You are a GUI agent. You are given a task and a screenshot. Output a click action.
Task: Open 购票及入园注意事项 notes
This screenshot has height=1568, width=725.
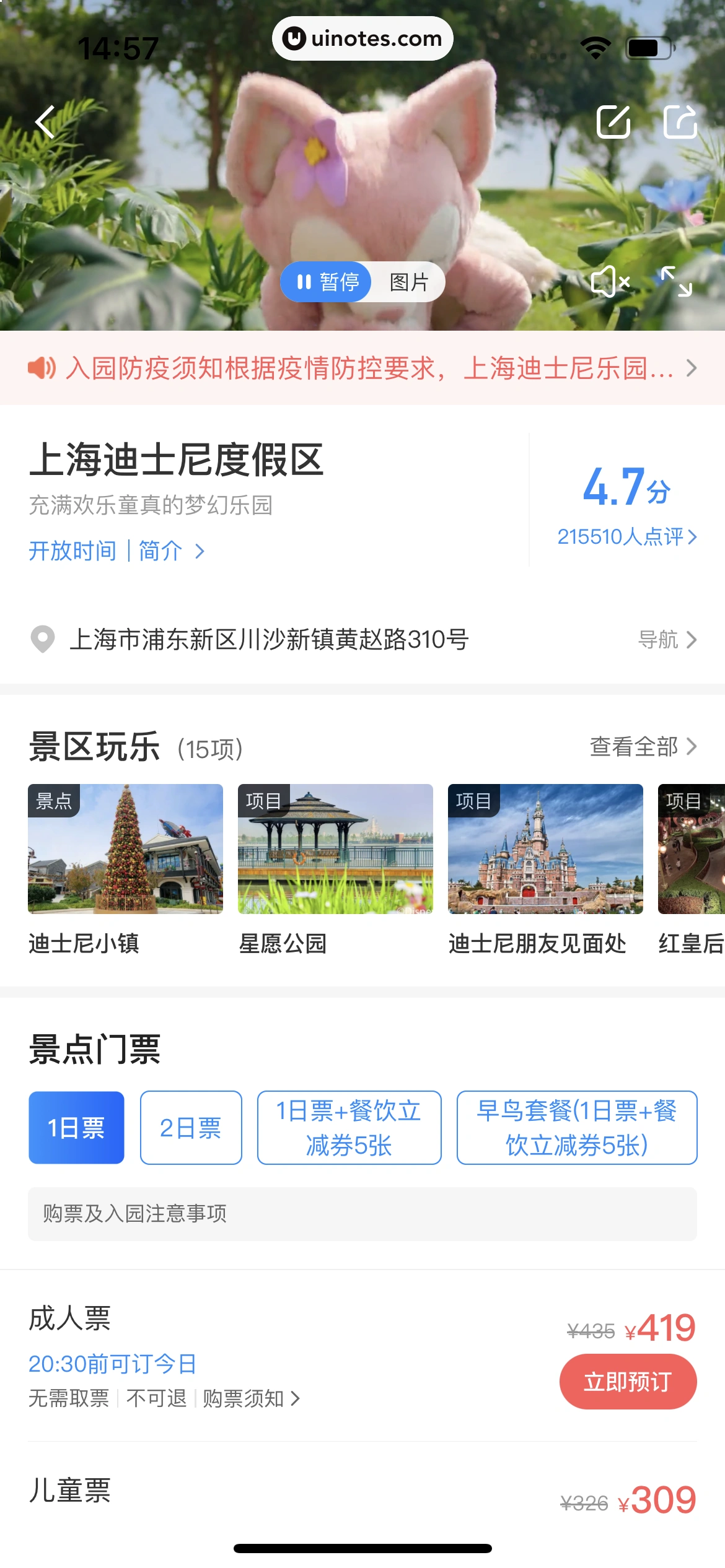pos(362,1214)
